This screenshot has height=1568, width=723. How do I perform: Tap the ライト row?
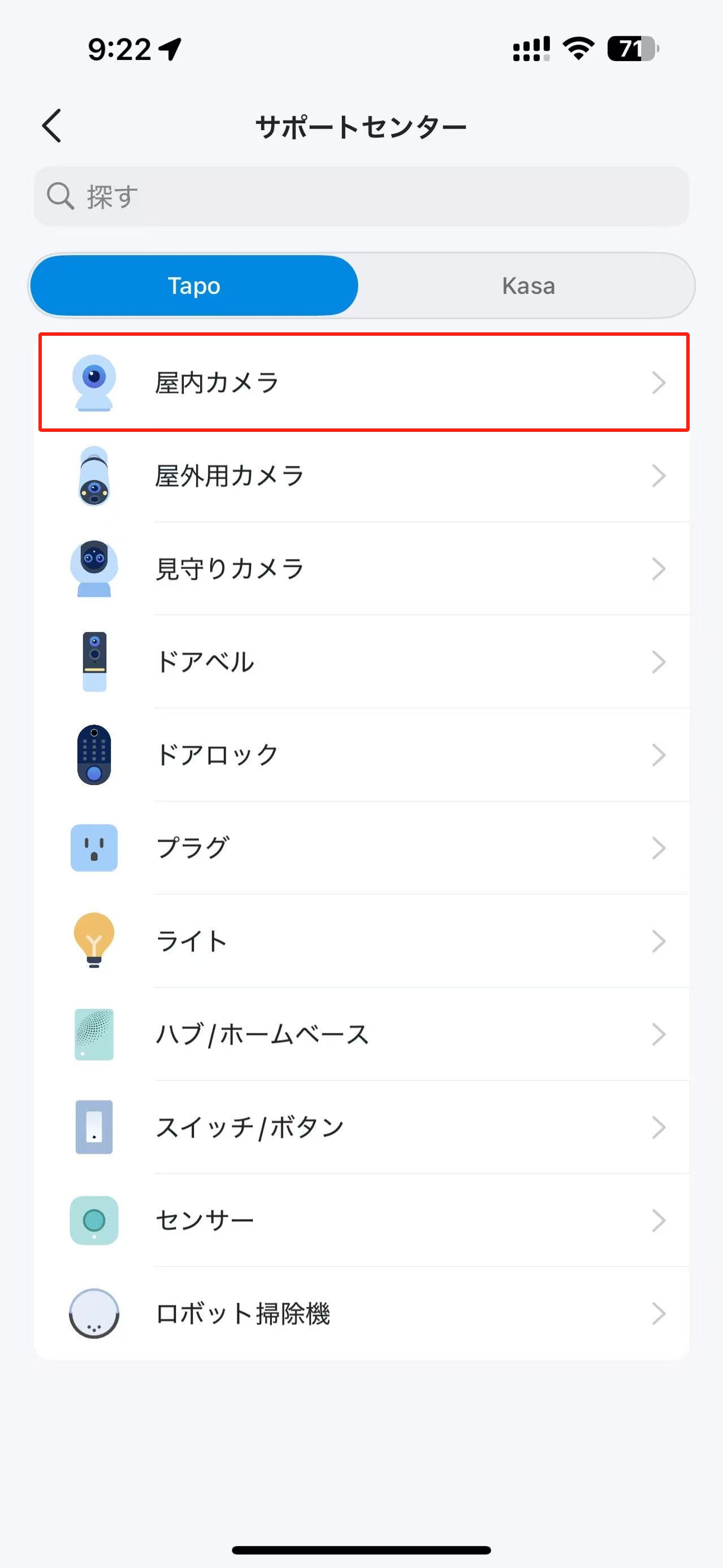coord(362,941)
